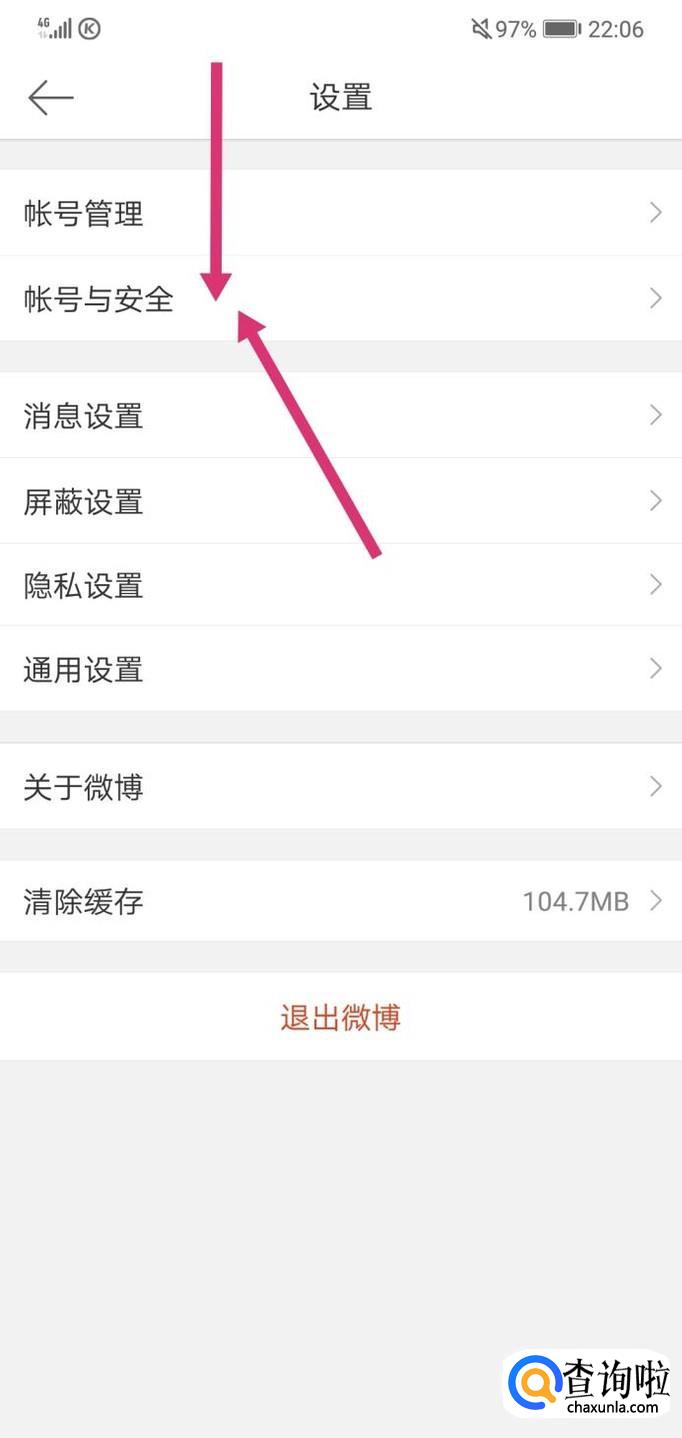
Task: Open 帐号与安全 settings row
Action: (340, 299)
